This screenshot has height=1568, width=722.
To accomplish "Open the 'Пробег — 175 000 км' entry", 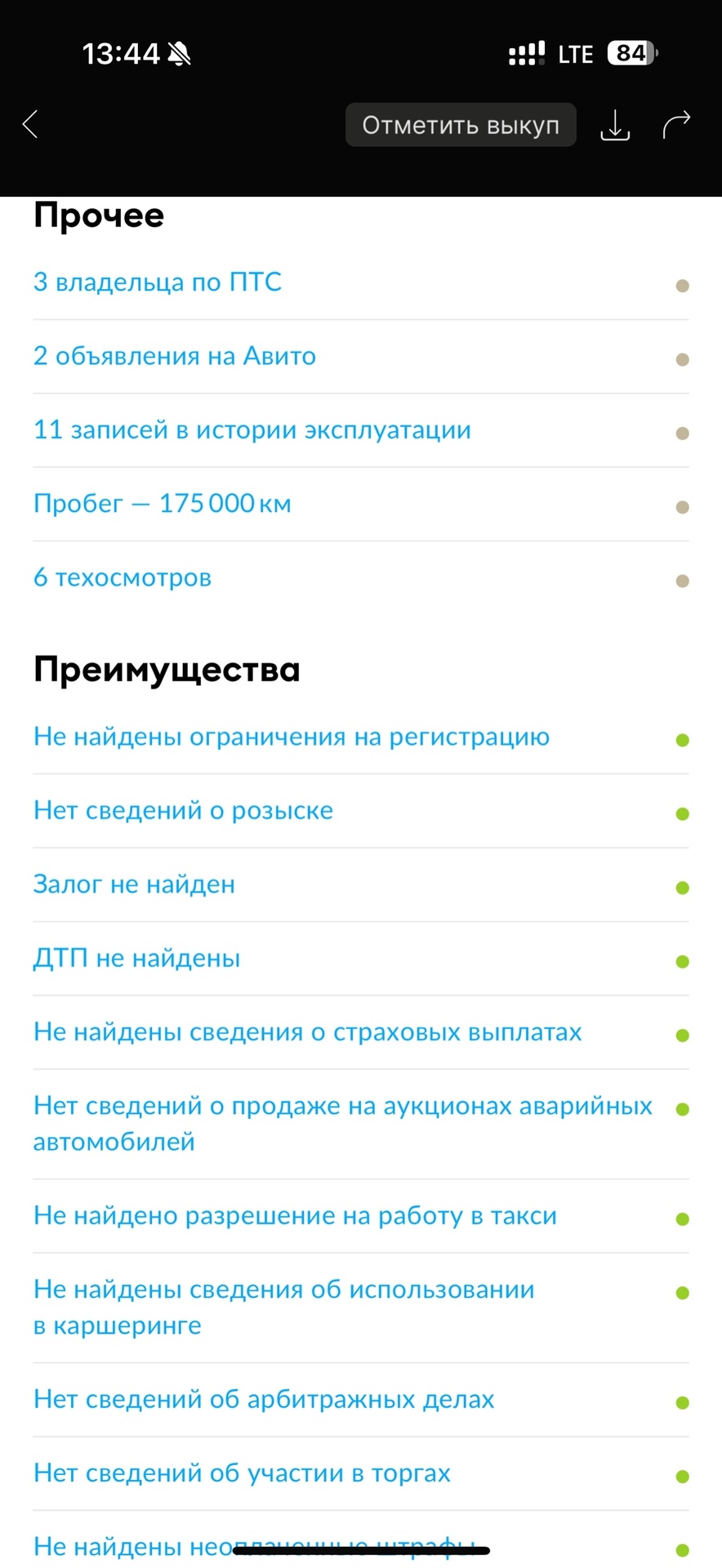I will click(163, 504).
